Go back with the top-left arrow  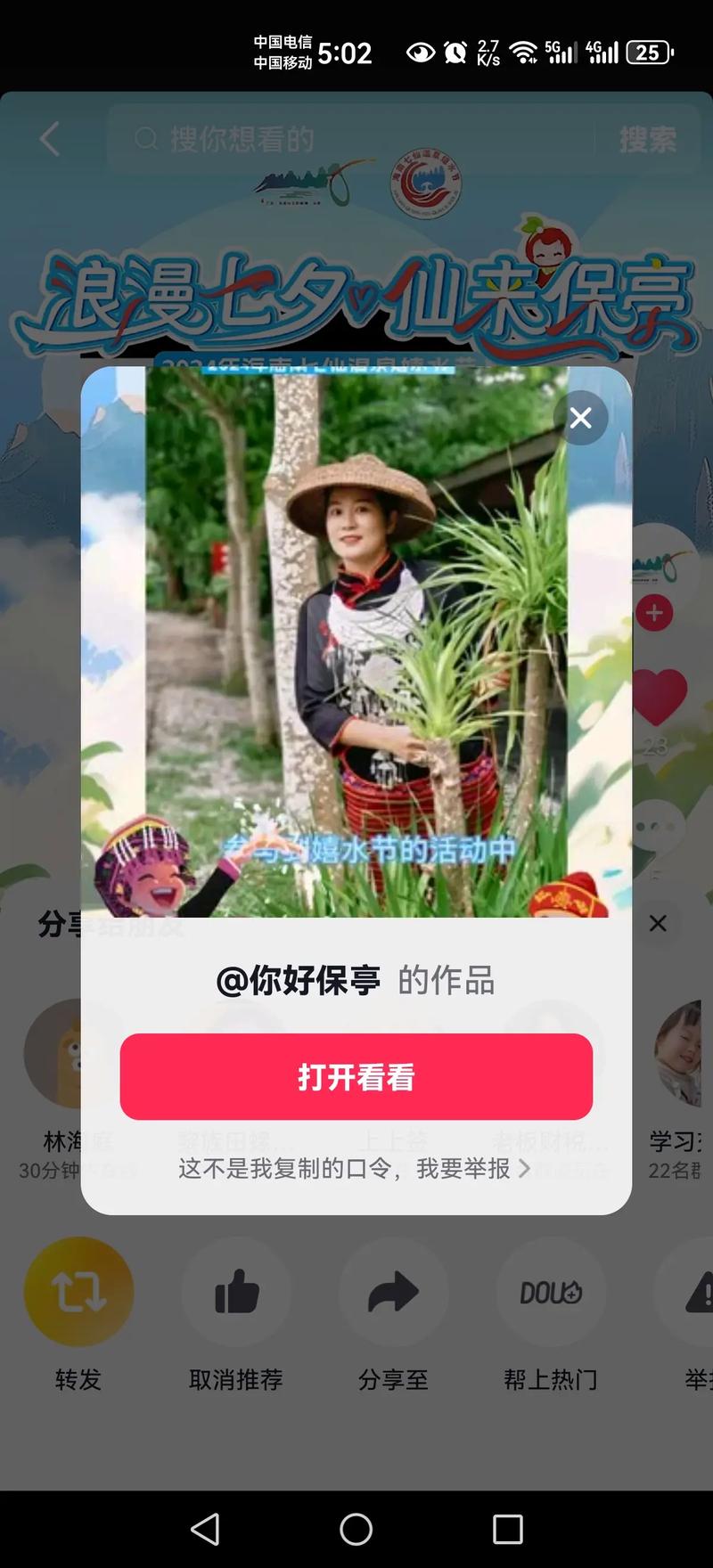[50, 139]
